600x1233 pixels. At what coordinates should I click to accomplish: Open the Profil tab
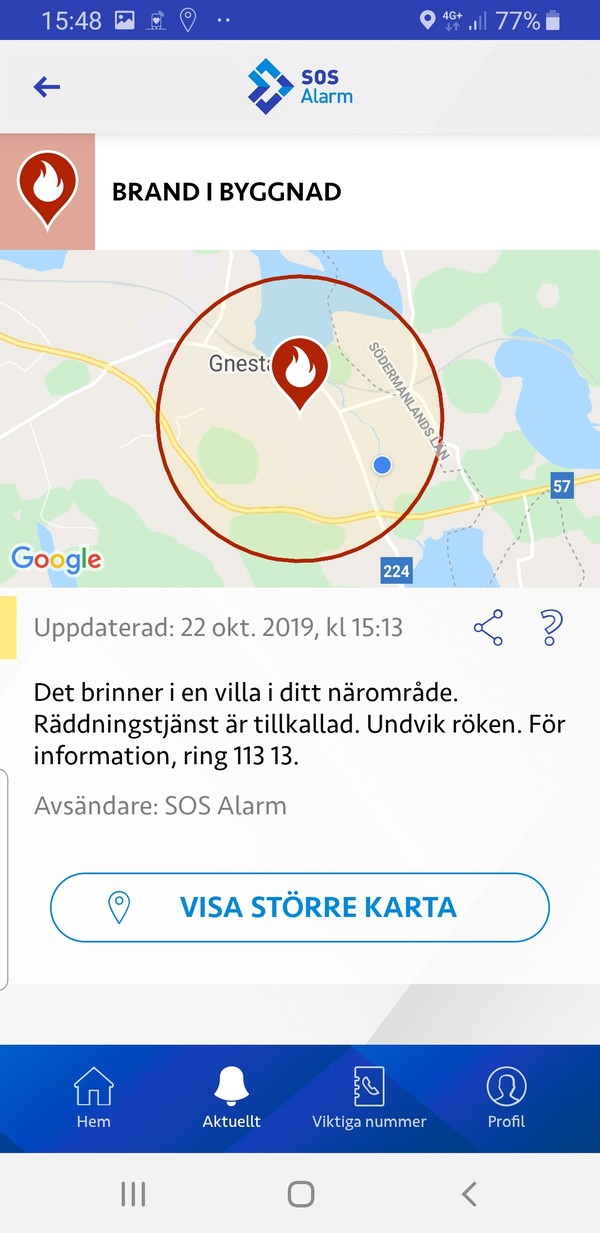[506, 1098]
